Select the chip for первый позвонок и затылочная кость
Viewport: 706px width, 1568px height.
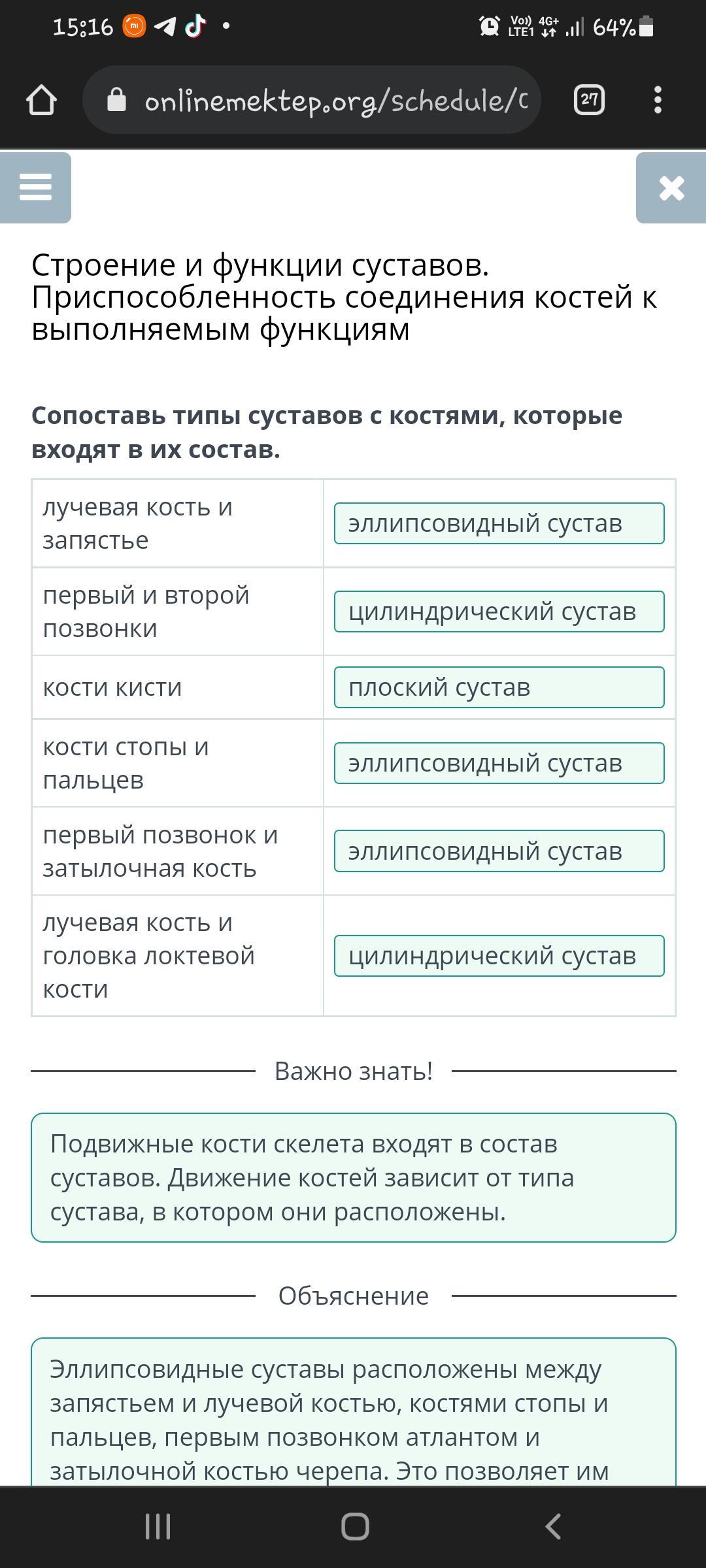(x=499, y=851)
